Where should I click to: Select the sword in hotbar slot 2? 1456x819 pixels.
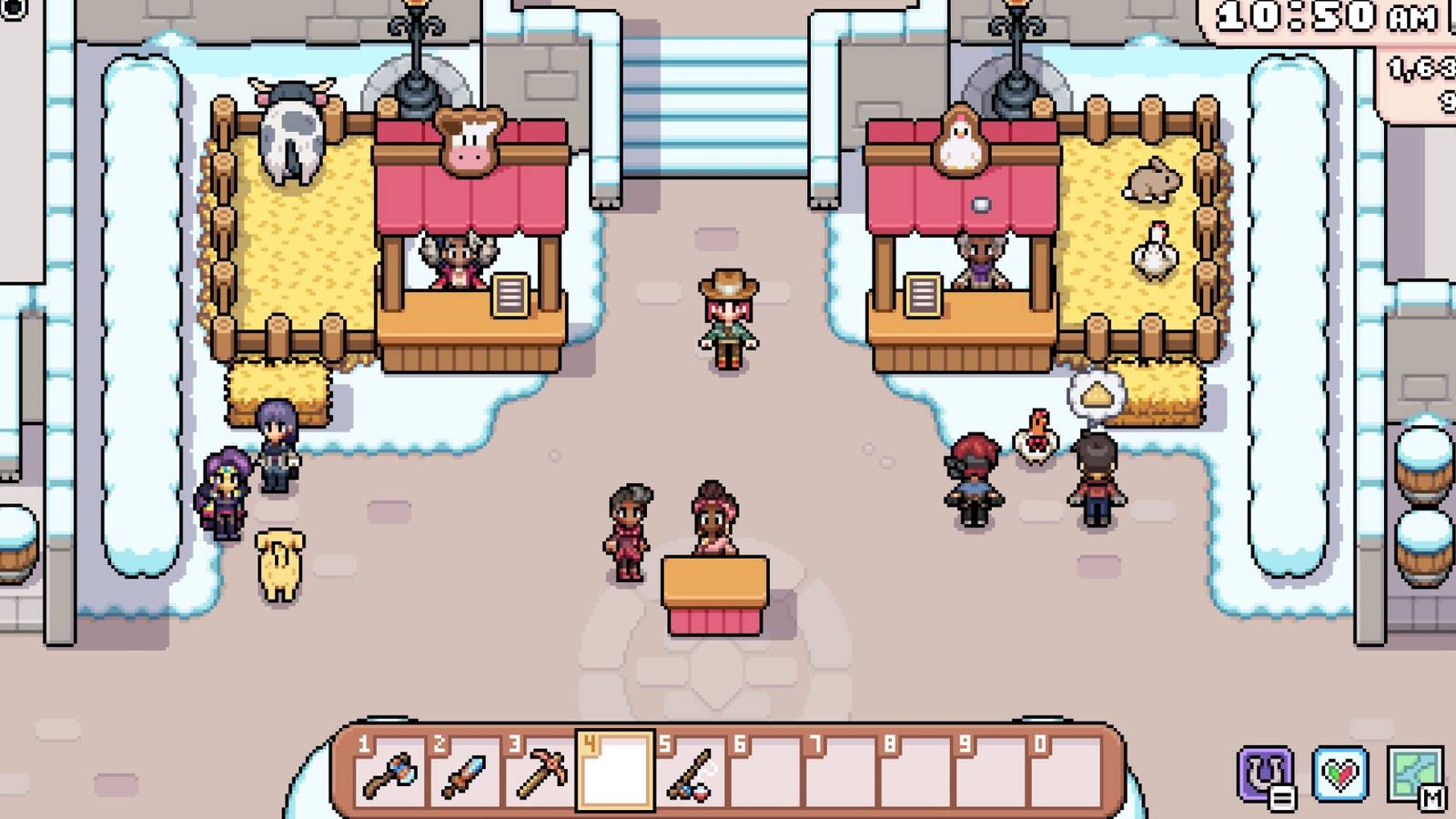pos(464,773)
